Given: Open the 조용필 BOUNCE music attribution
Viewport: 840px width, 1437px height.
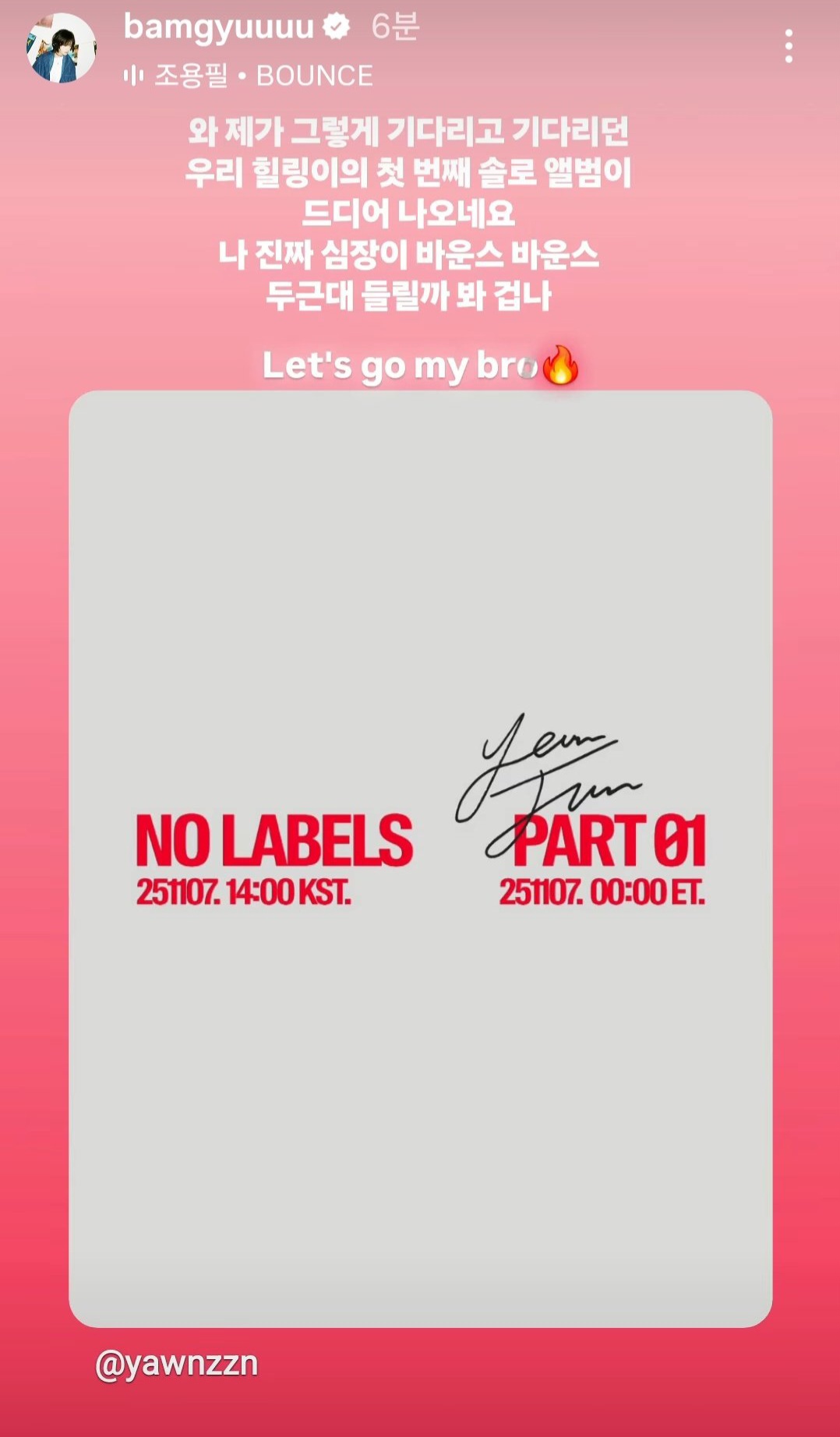Looking at the screenshot, I should click(x=249, y=76).
